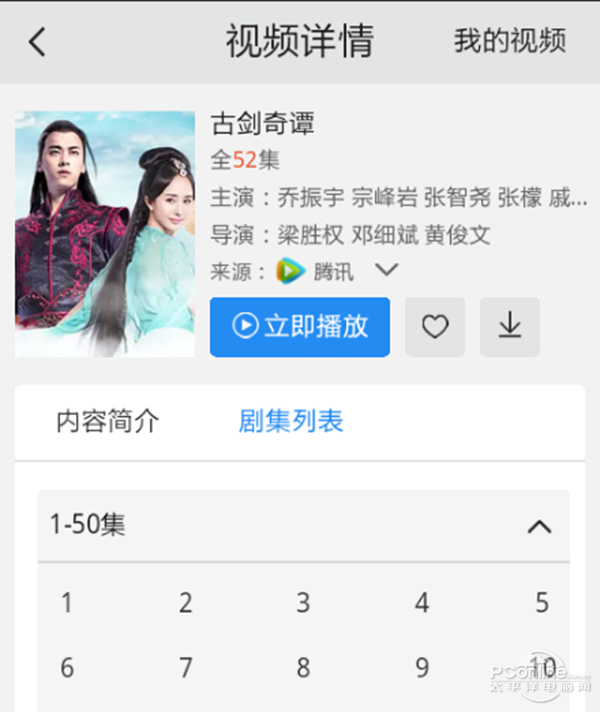Open episode 7

pos(185,667)
